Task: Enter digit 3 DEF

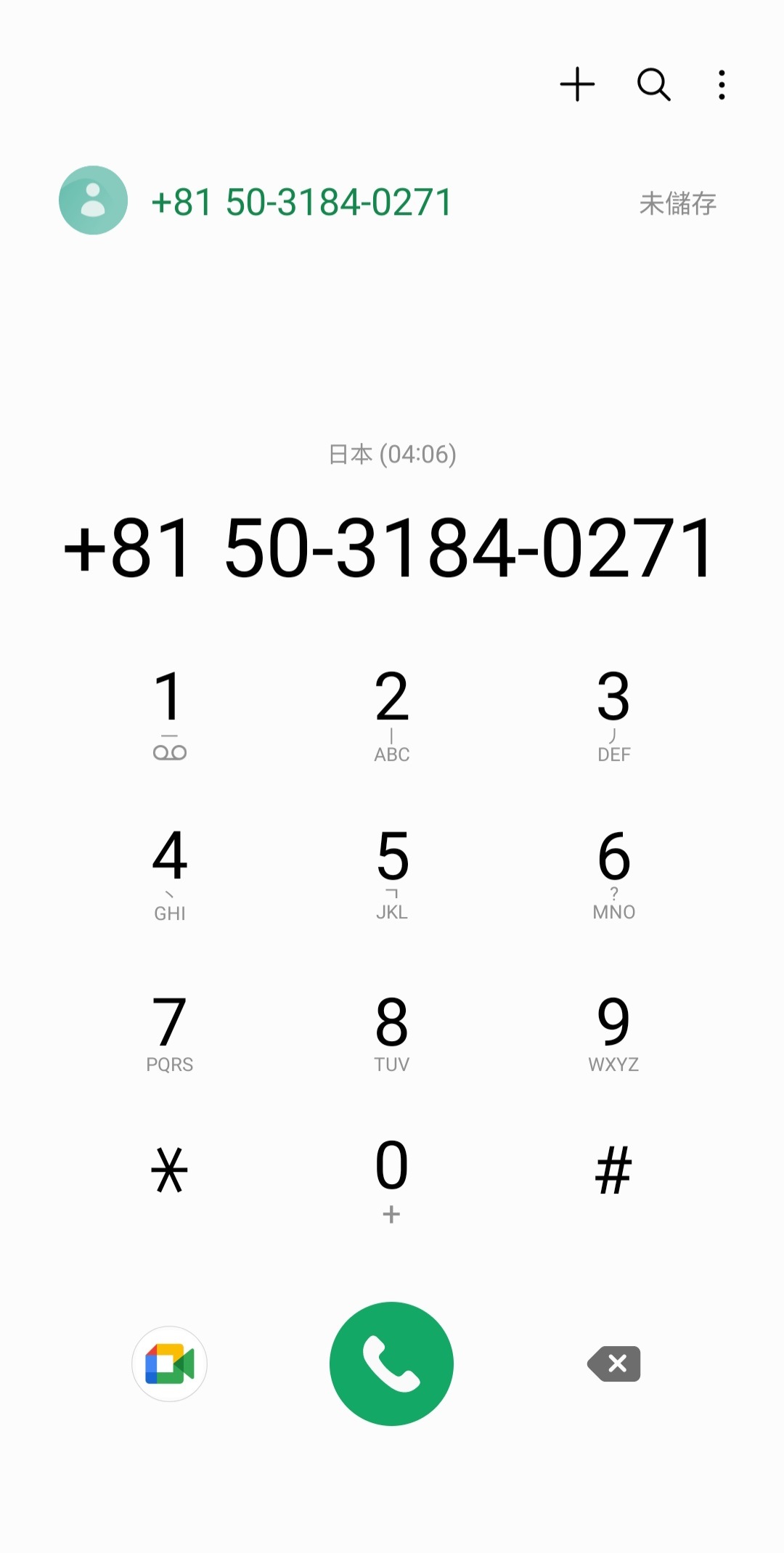Action: pyautogui.click(x=614, y=715)
